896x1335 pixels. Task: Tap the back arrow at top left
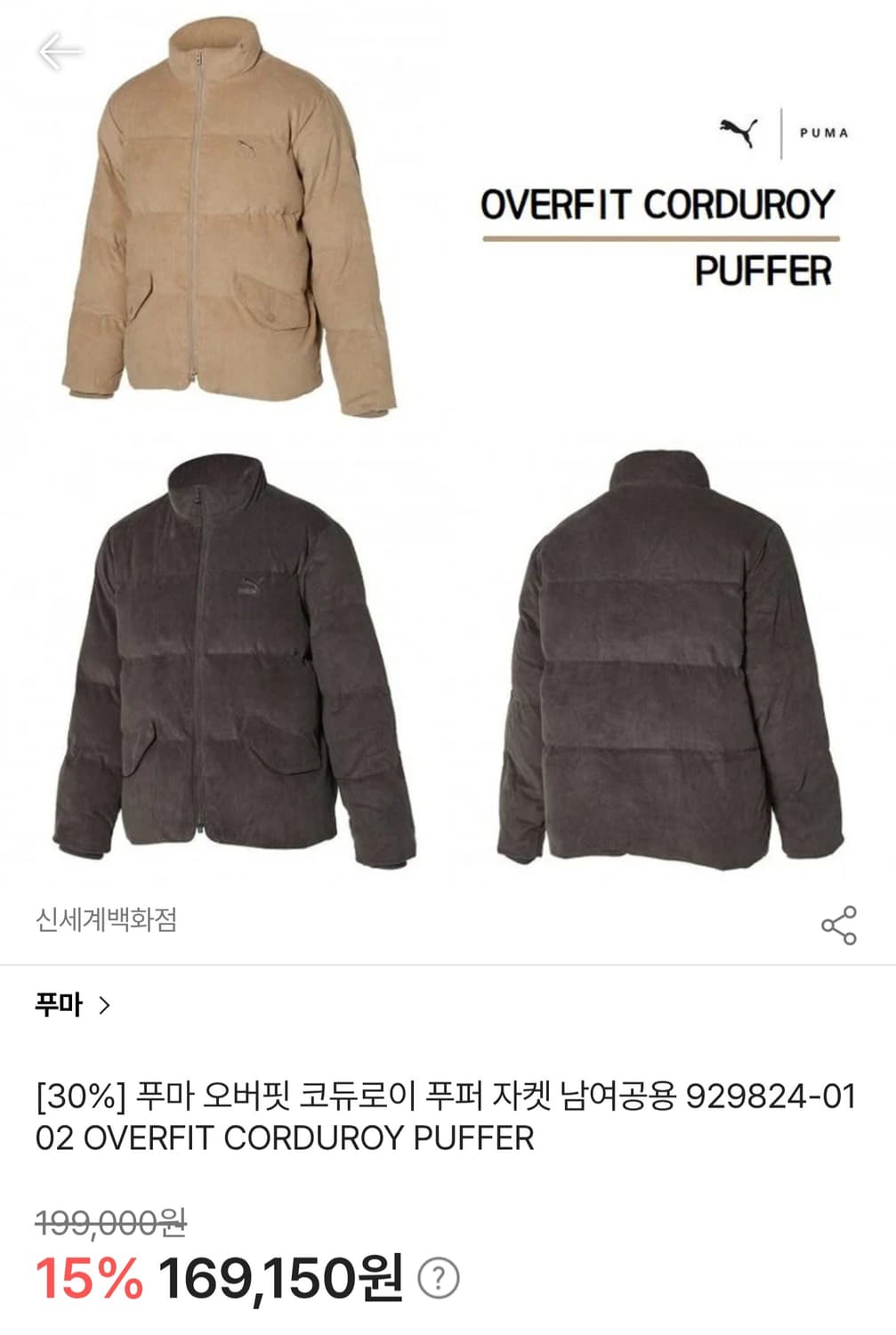pos(61,53)
